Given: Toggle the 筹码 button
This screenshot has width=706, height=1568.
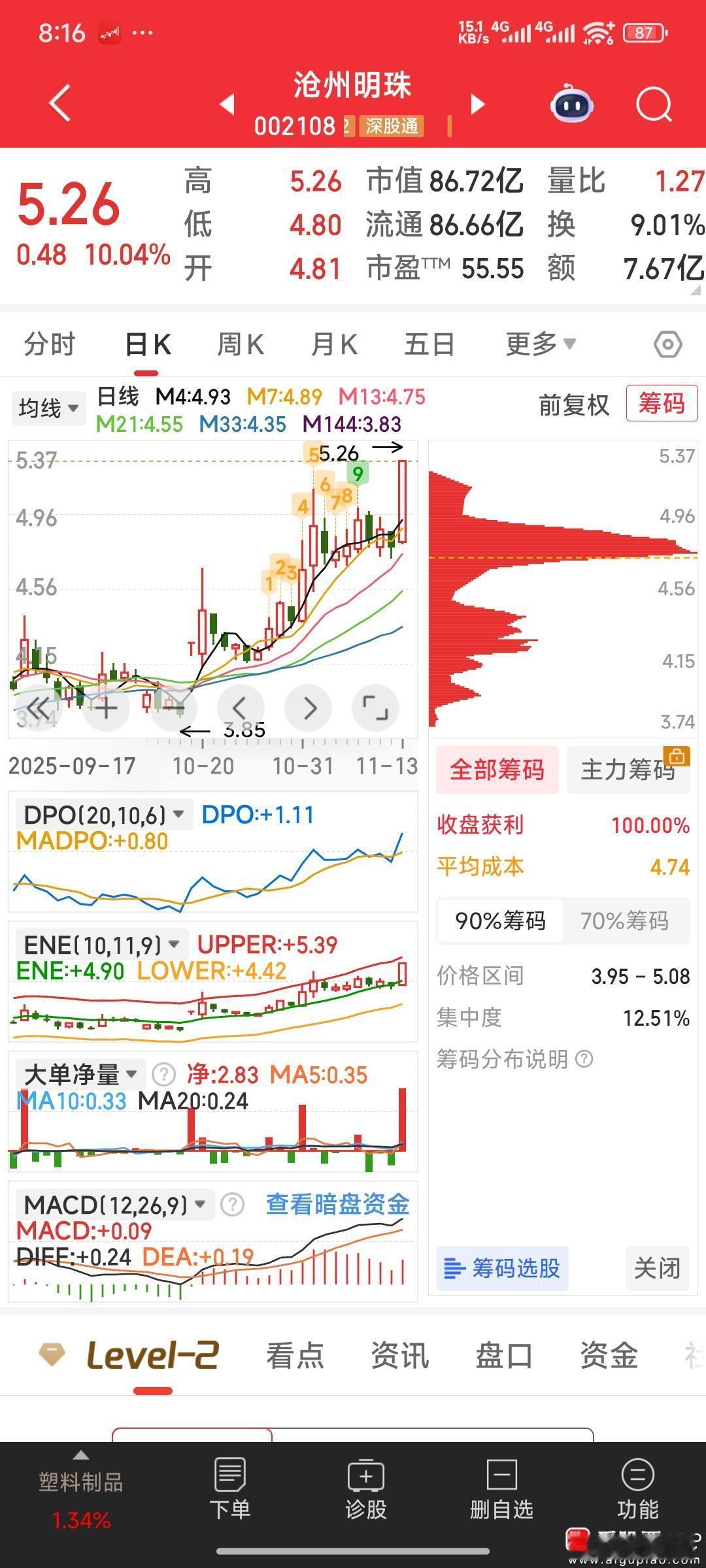Looking at the screenshot, I should point(662,403).
